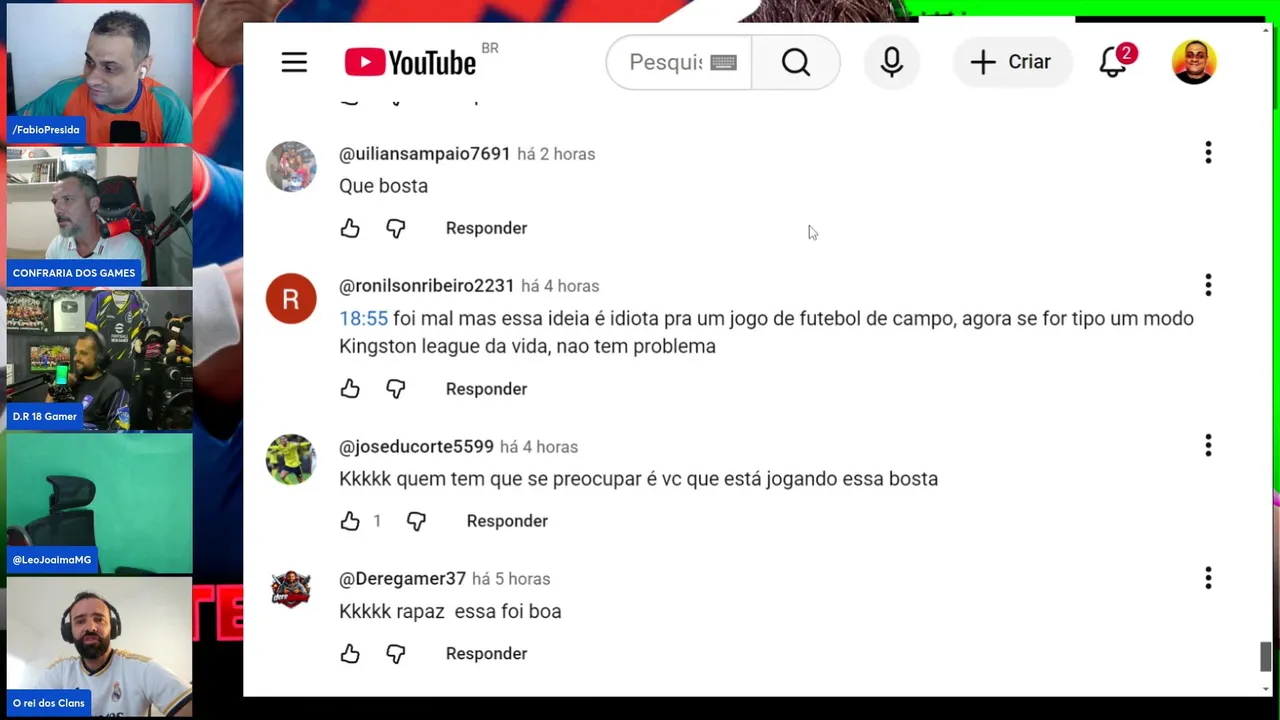
Task: Reply to @joseducorte5599's comment
Action: click(x=507, y=521)
